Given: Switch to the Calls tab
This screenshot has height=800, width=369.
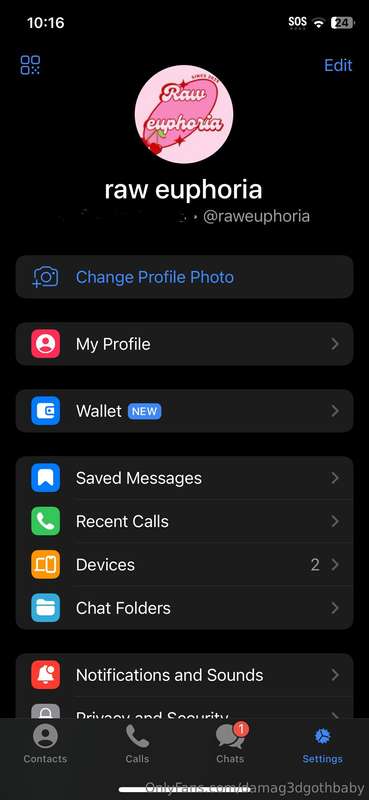Looking at the screenshot, I should coord(137,744).
